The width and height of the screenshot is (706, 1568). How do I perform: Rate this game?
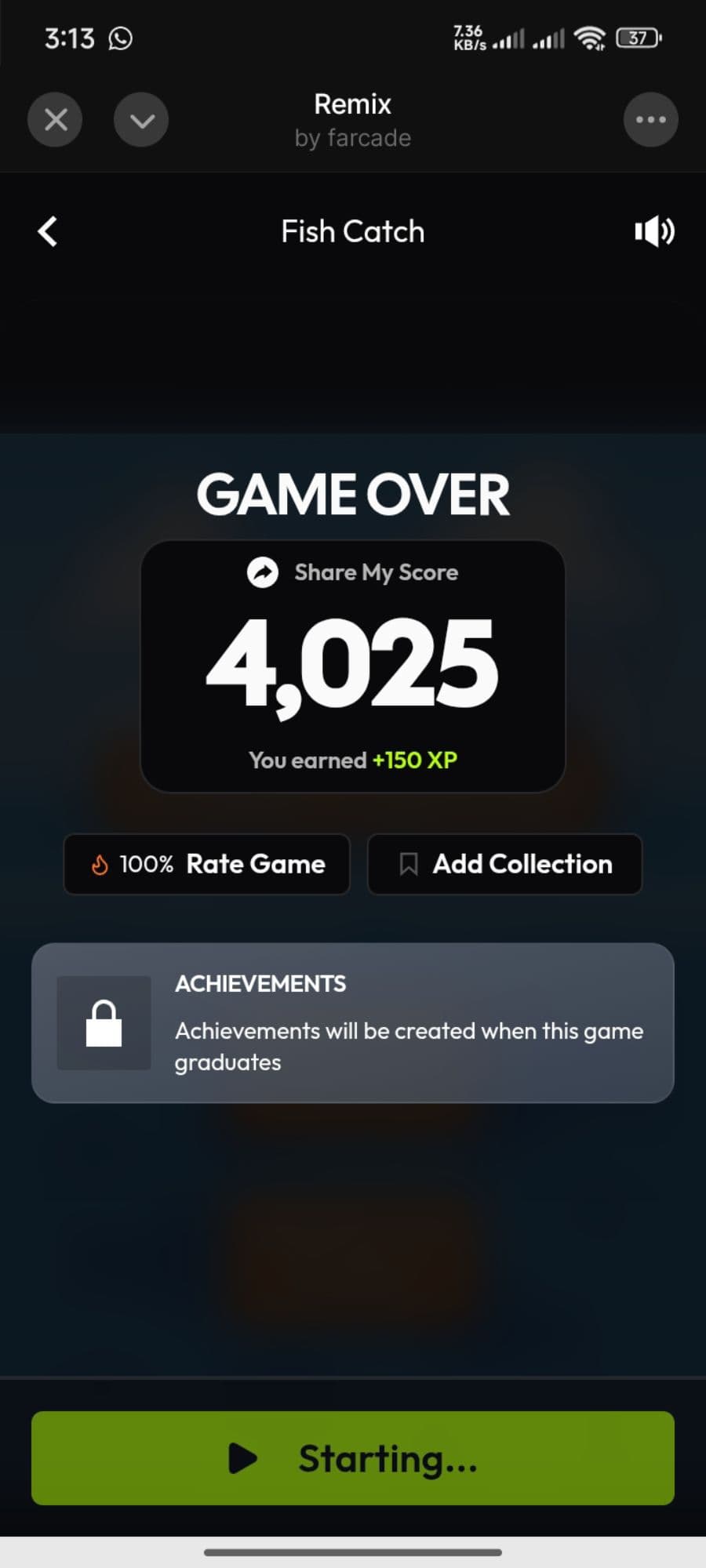pyautogui.click(x=207, y=864)
